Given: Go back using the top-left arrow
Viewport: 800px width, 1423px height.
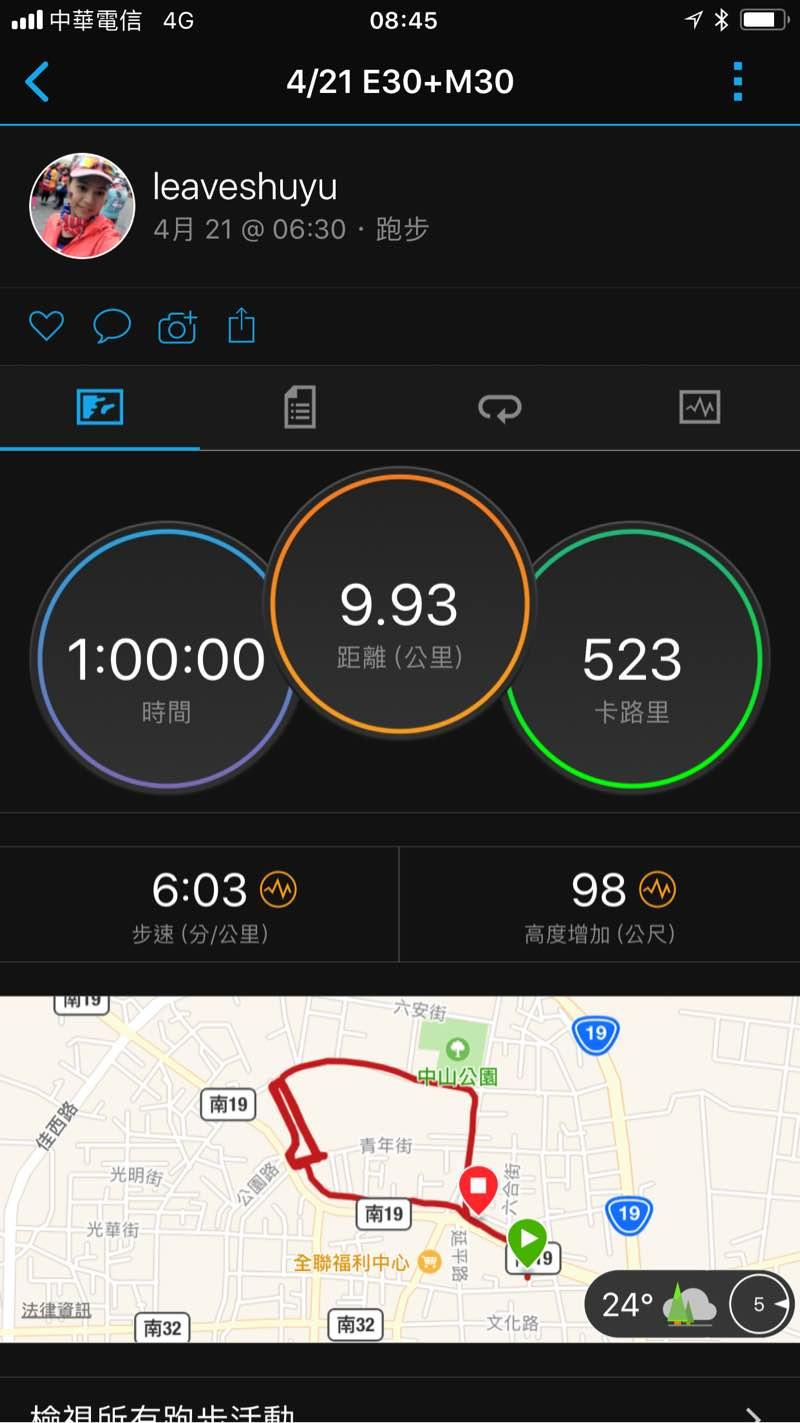Looking at the screenshot, I should click(x=37, y=82).
